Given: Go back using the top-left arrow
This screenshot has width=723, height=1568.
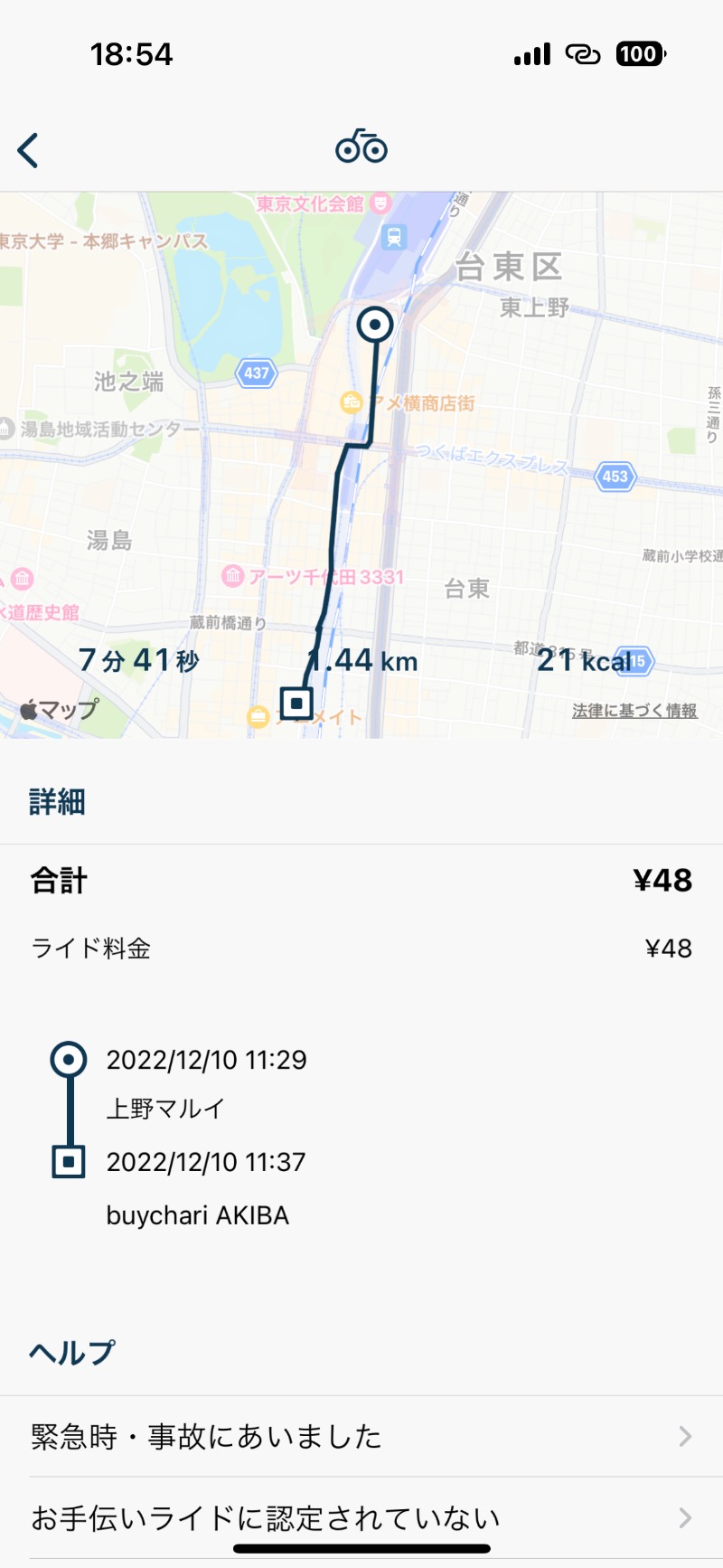Looking at the screenshot, I should tap(28, 150).
